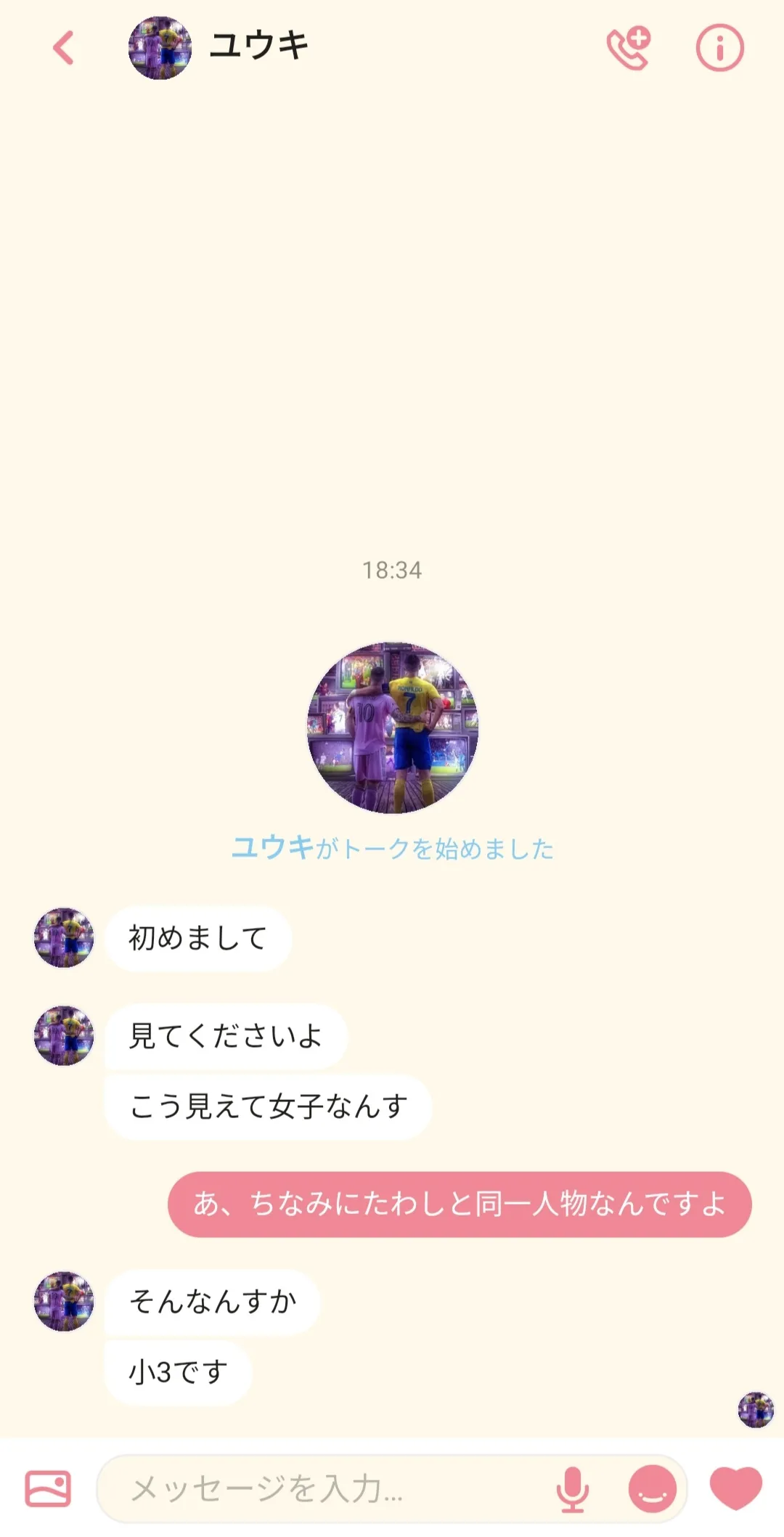View large ユウキ profile picture above chat start
Viewport: 784px width, 1537px height.
tap(393, 727)
